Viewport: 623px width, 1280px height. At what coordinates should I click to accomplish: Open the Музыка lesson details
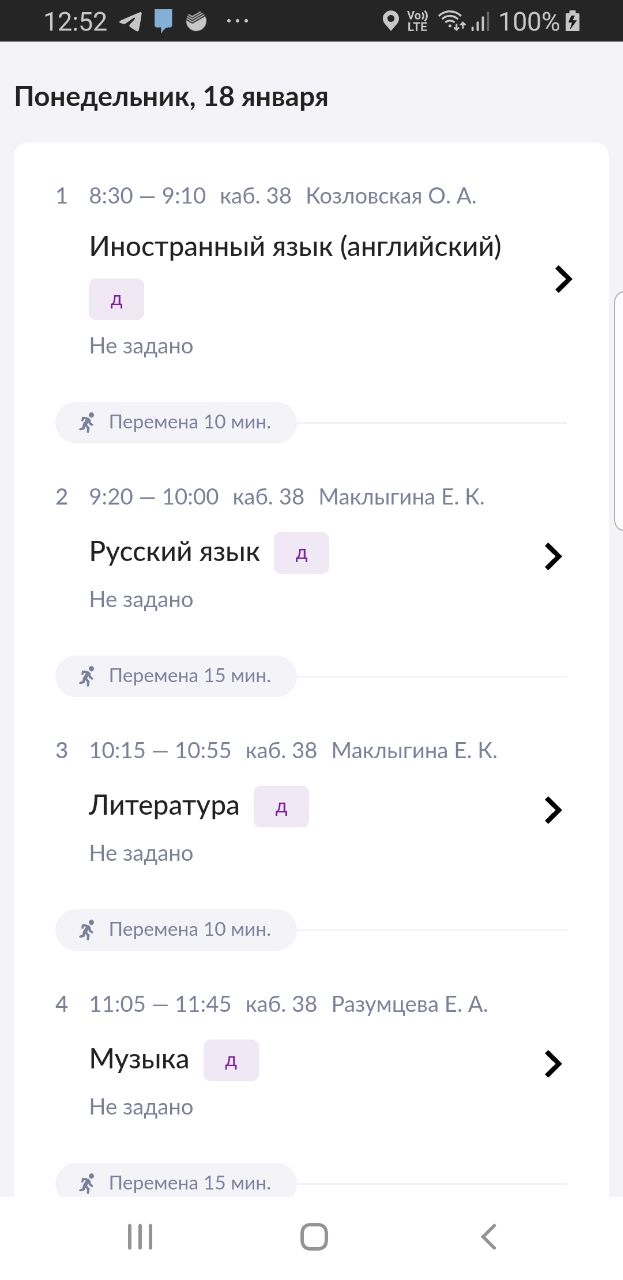click(x=311, y=1056)
